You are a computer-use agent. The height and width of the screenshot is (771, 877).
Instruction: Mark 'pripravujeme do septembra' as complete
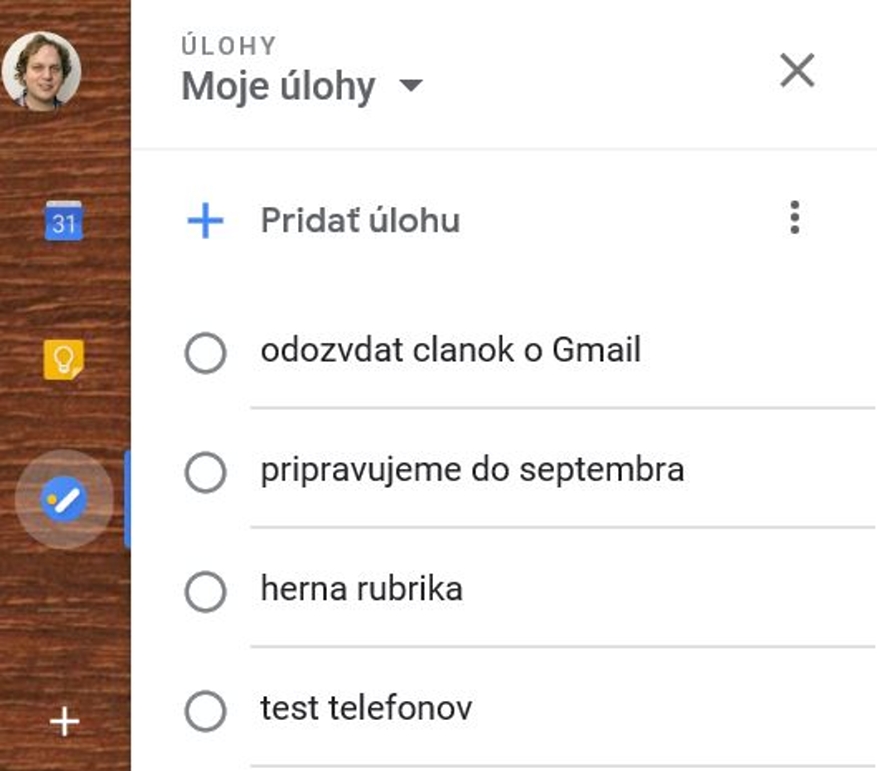[x=206, y=472]
